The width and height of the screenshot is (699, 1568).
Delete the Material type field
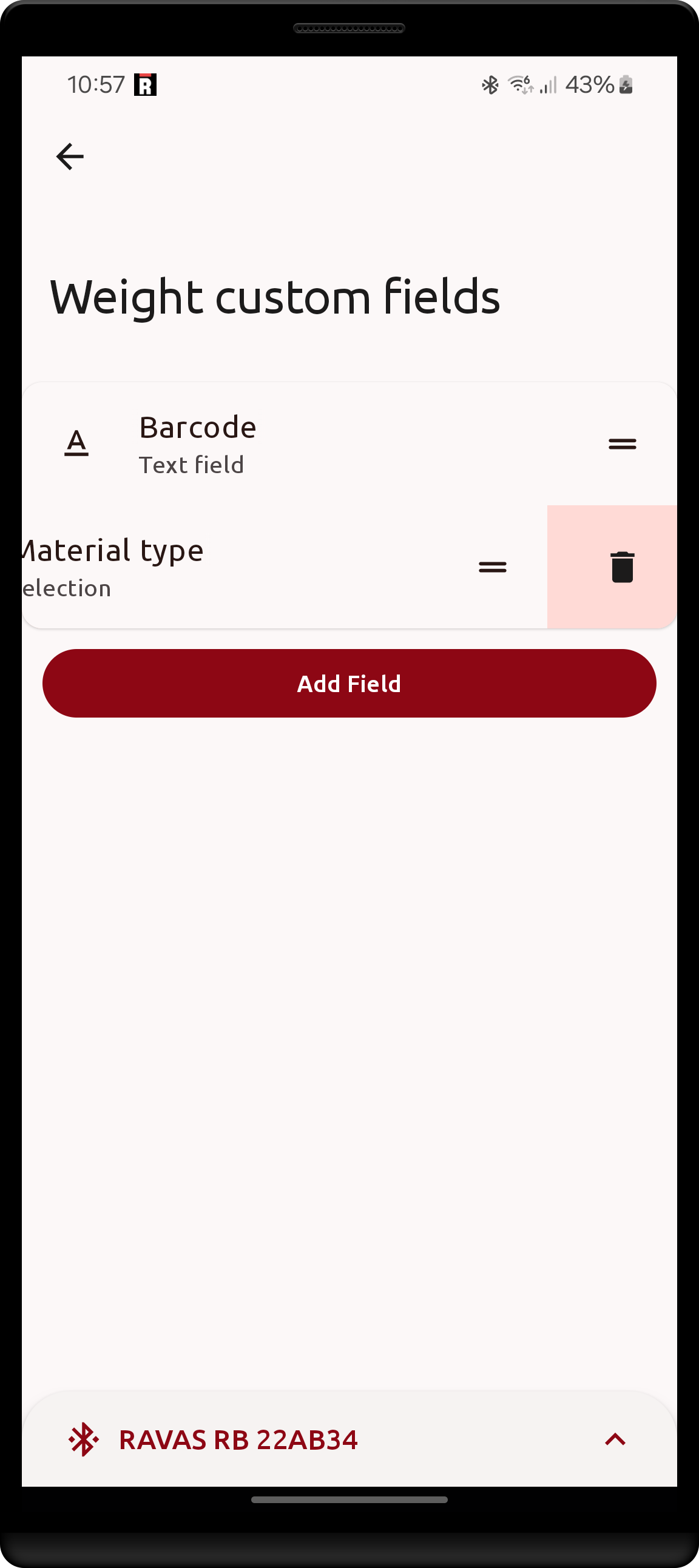tap(622, 567)
